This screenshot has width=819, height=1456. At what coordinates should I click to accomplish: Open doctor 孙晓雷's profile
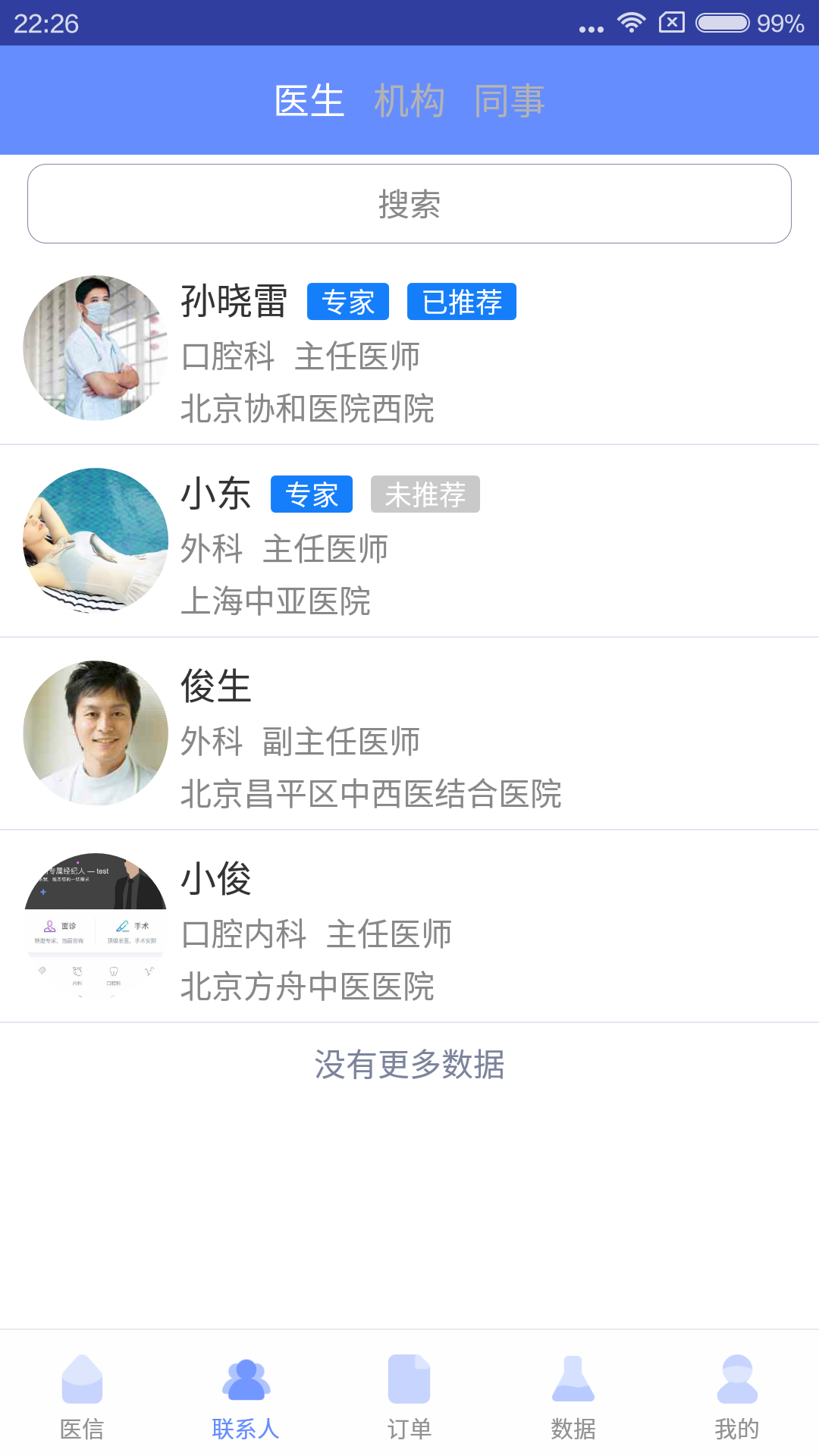pos(409,349)
